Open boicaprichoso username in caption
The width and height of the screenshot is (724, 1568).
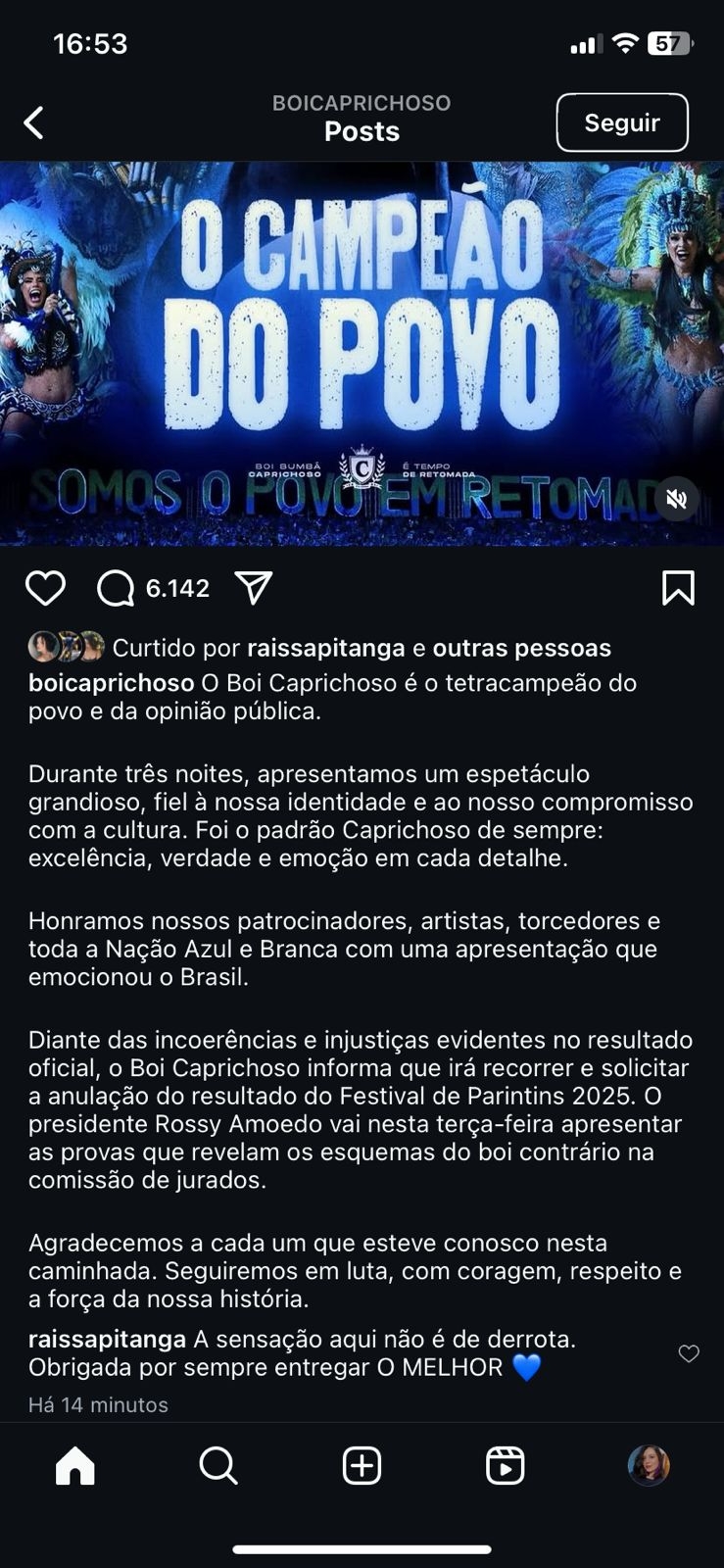click(x=111, y=683)
